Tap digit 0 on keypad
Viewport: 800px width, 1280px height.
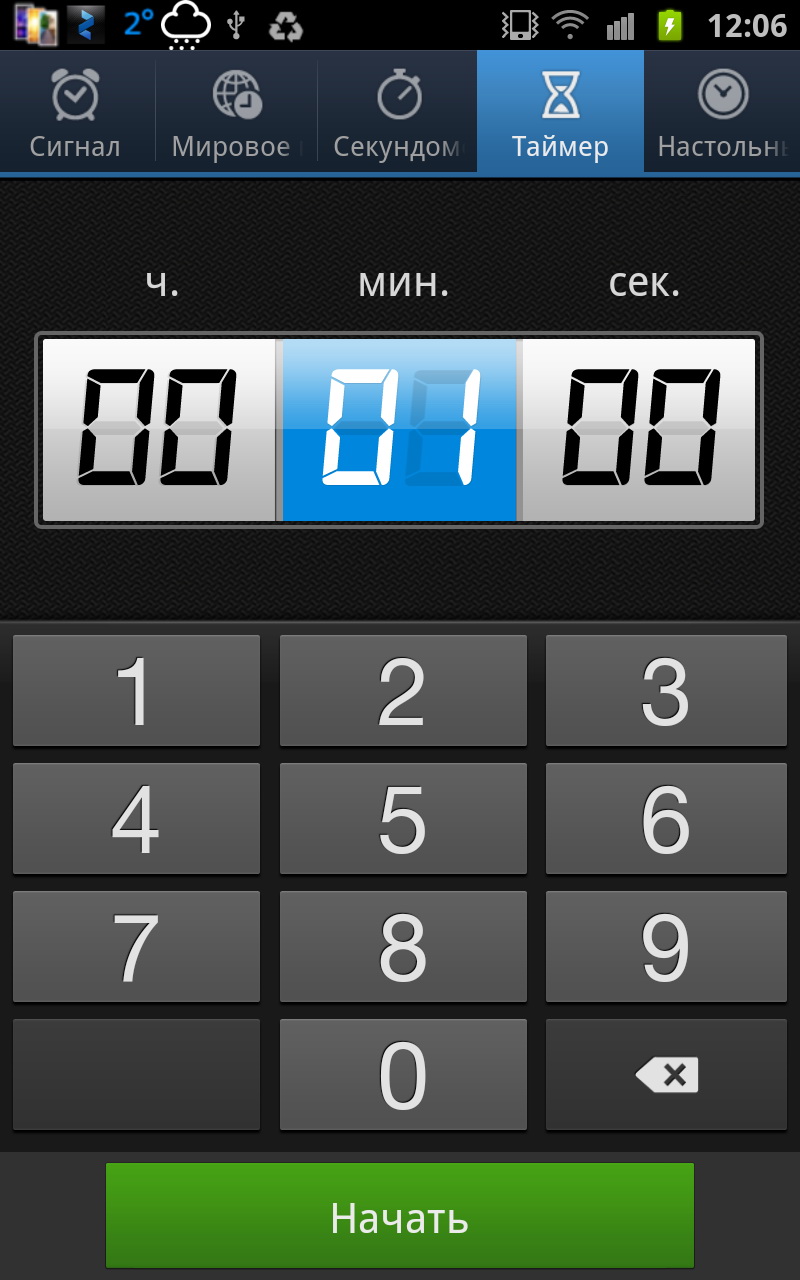(x=403, y=1075)
